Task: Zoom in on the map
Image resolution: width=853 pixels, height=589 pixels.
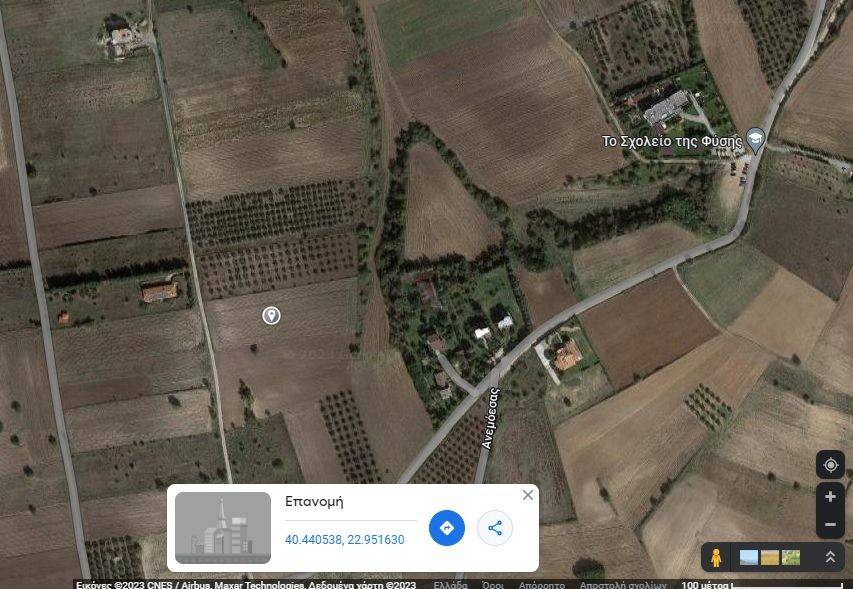Action: point(830,496)
